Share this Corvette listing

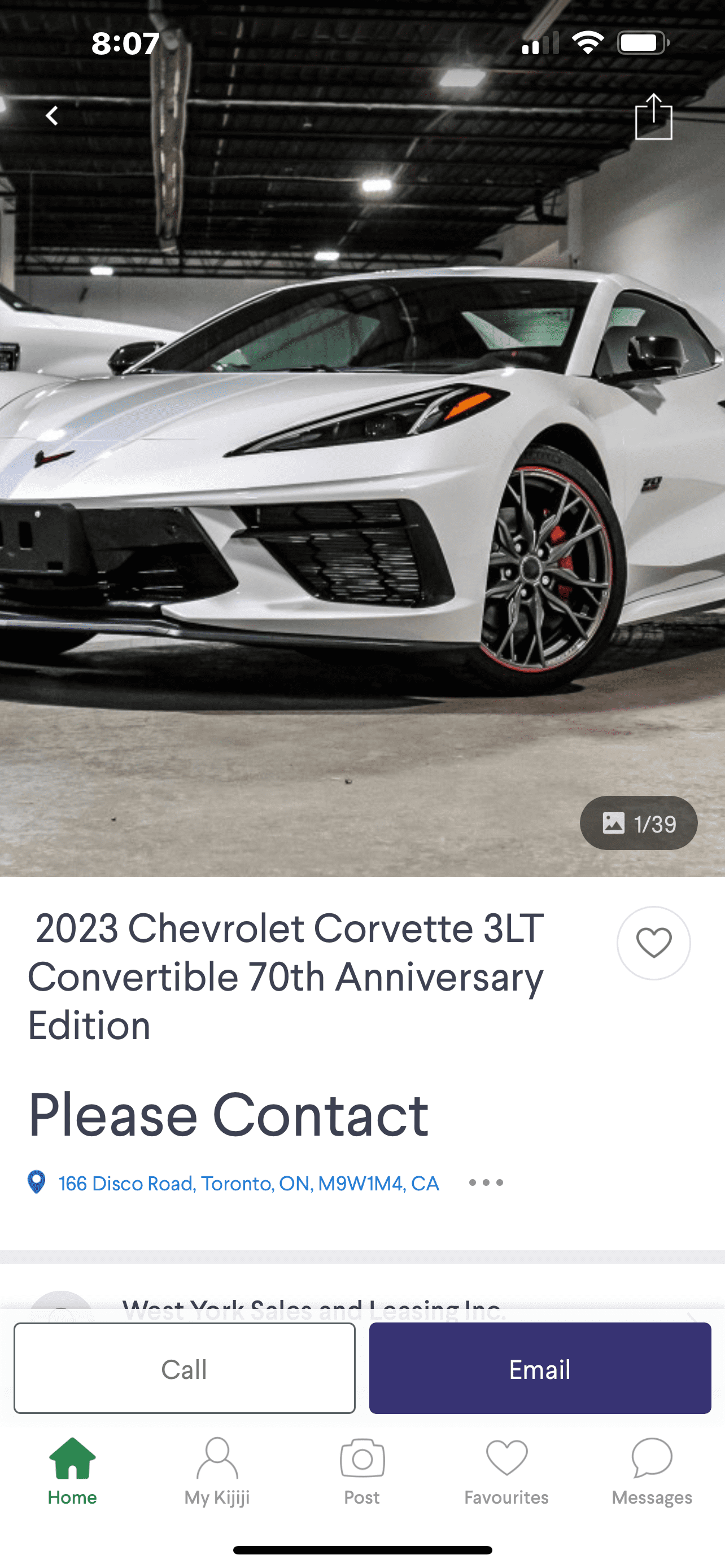(x=653, y=116)
